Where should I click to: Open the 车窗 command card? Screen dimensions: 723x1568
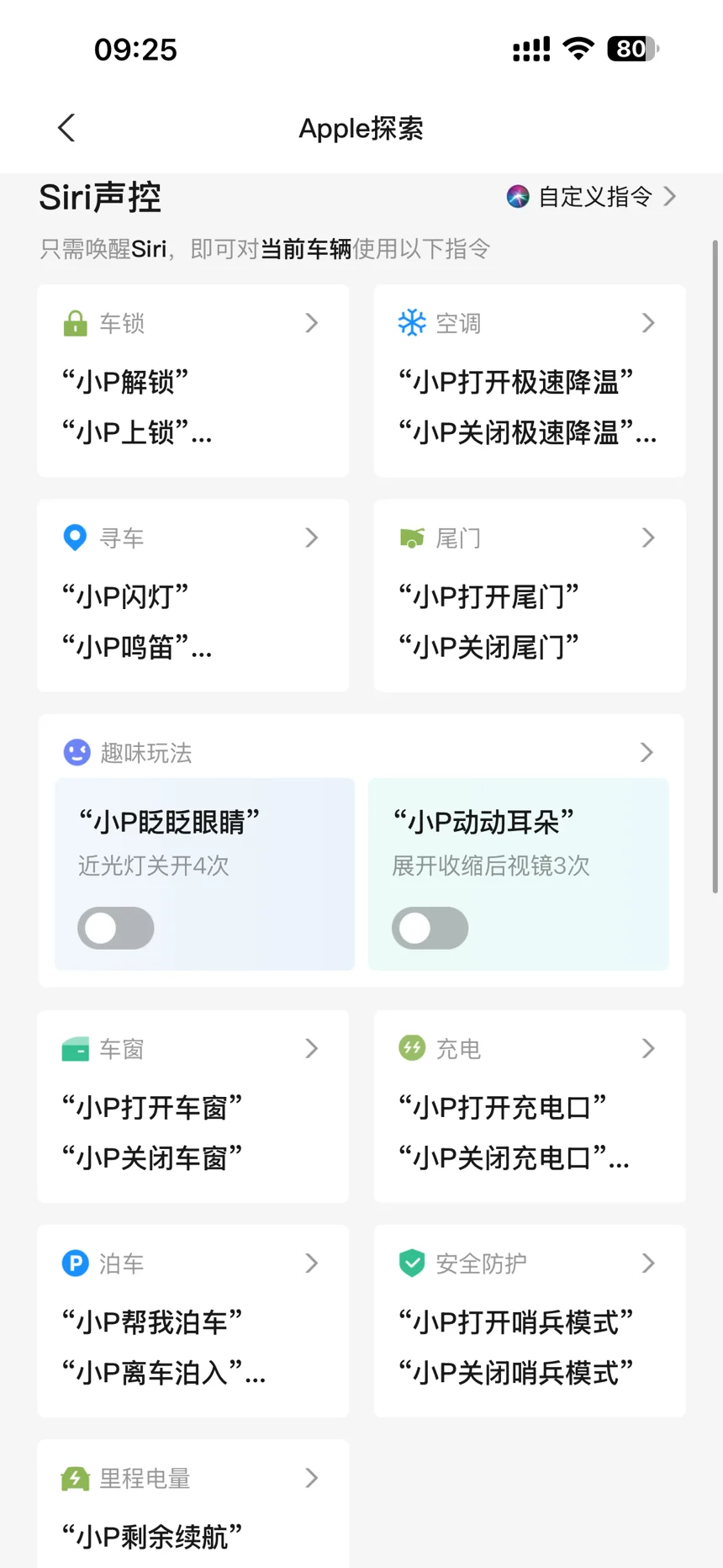coord(193,1106)
